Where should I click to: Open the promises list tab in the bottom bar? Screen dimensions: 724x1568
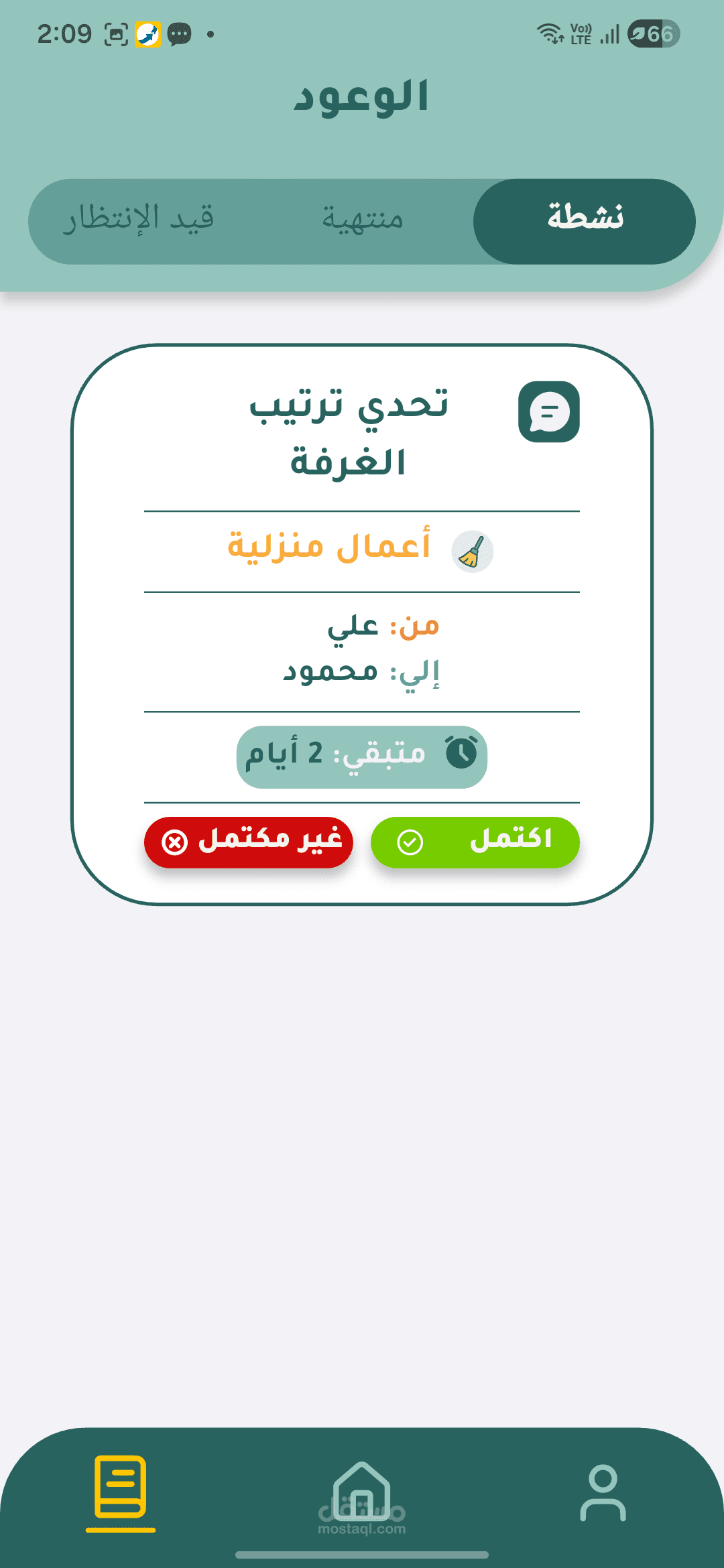[x=121, y=1489]
